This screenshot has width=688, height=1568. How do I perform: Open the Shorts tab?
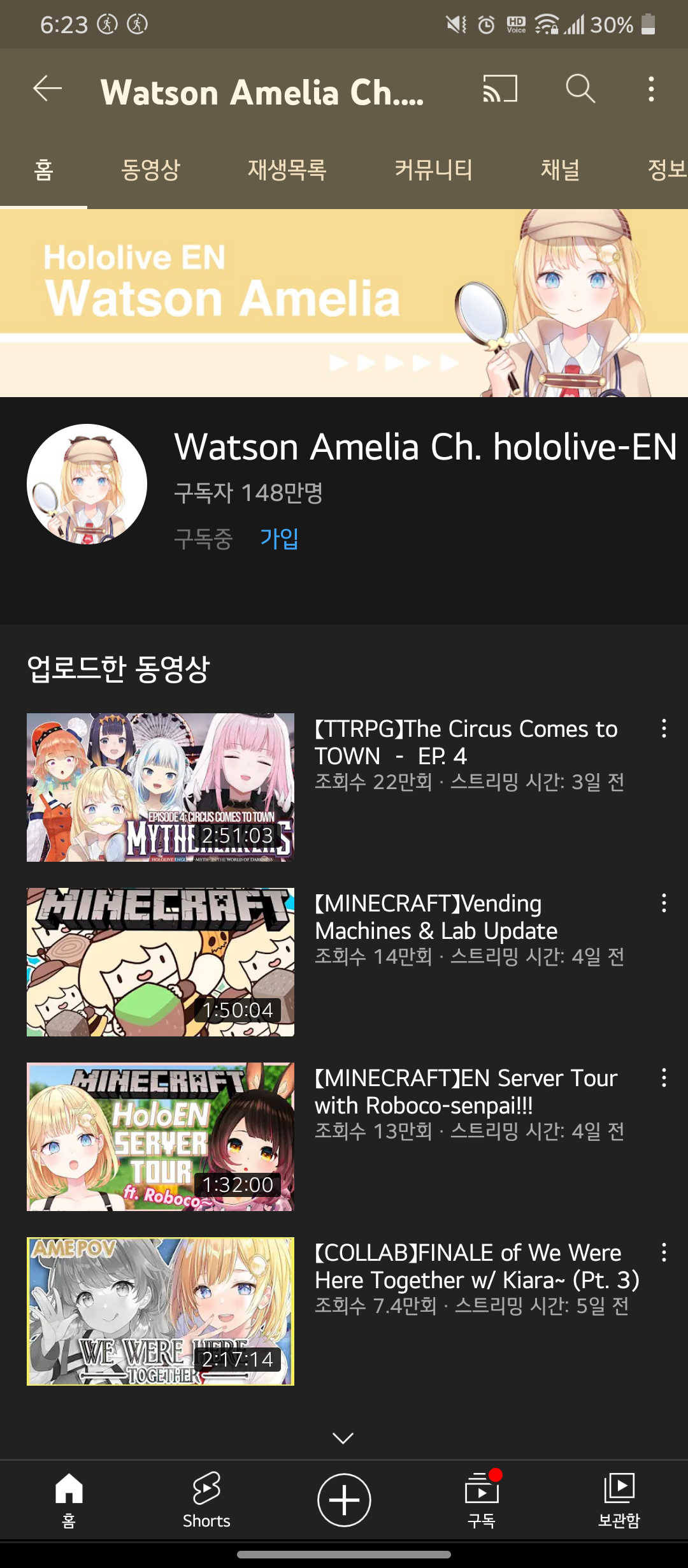[x=206, y=1500]
